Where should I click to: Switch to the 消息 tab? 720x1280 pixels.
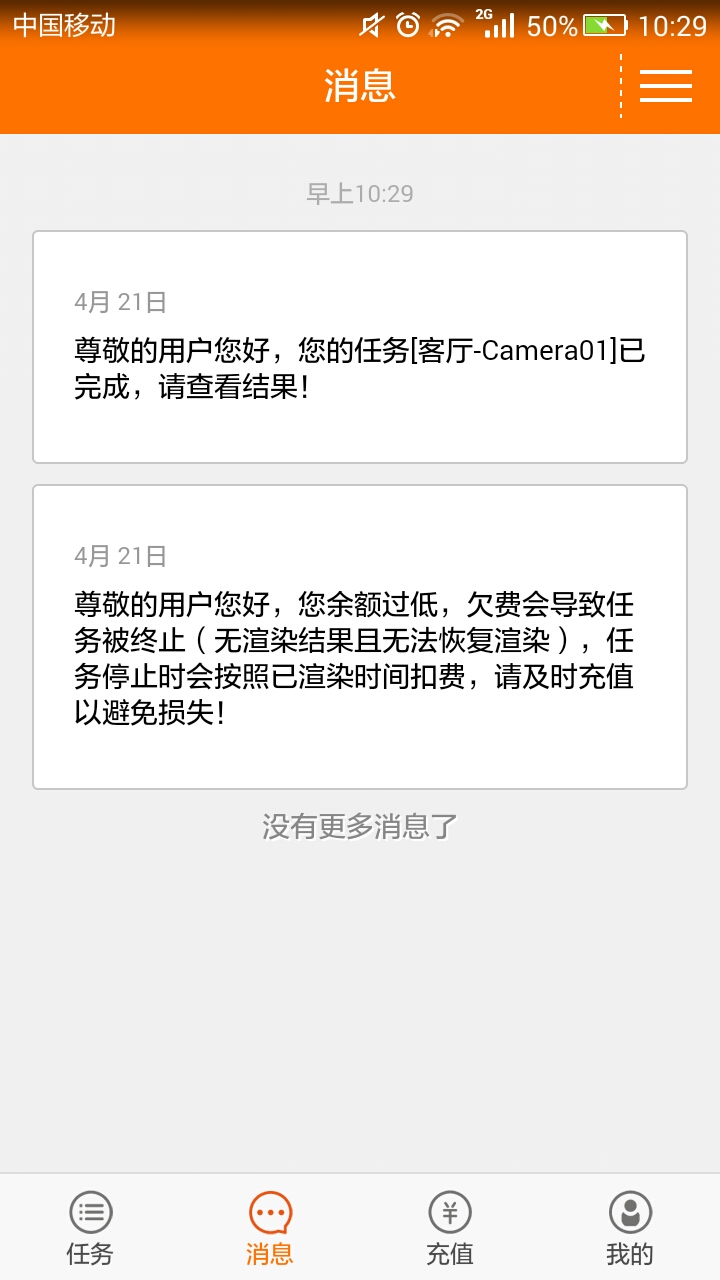pyautogui.click(x=268, y=1225)
